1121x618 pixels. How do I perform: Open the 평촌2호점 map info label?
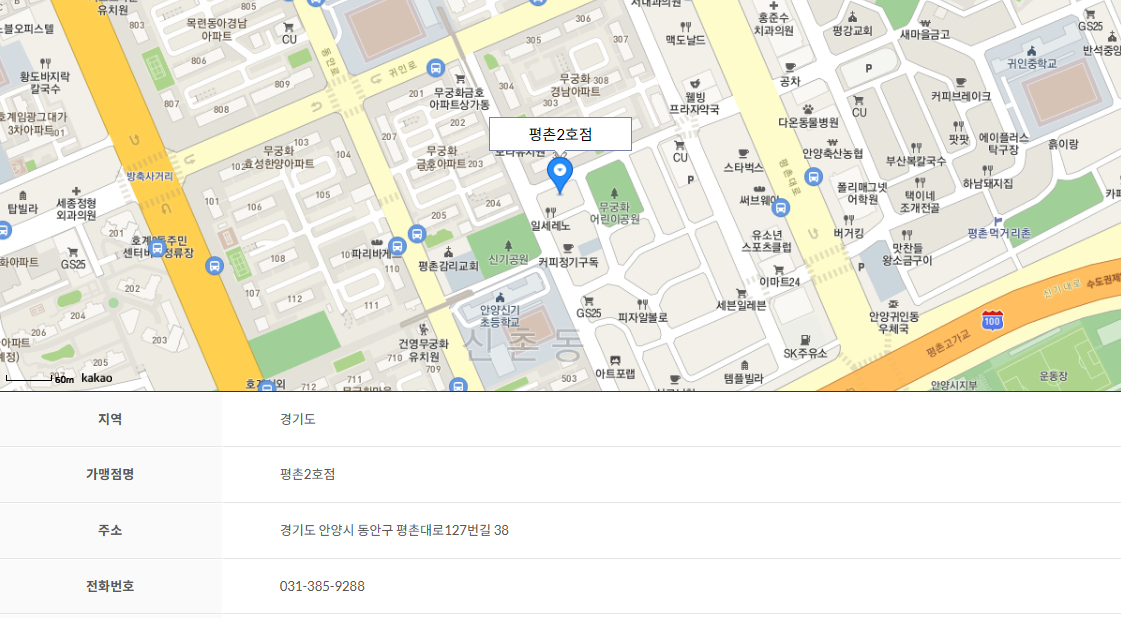560,134
